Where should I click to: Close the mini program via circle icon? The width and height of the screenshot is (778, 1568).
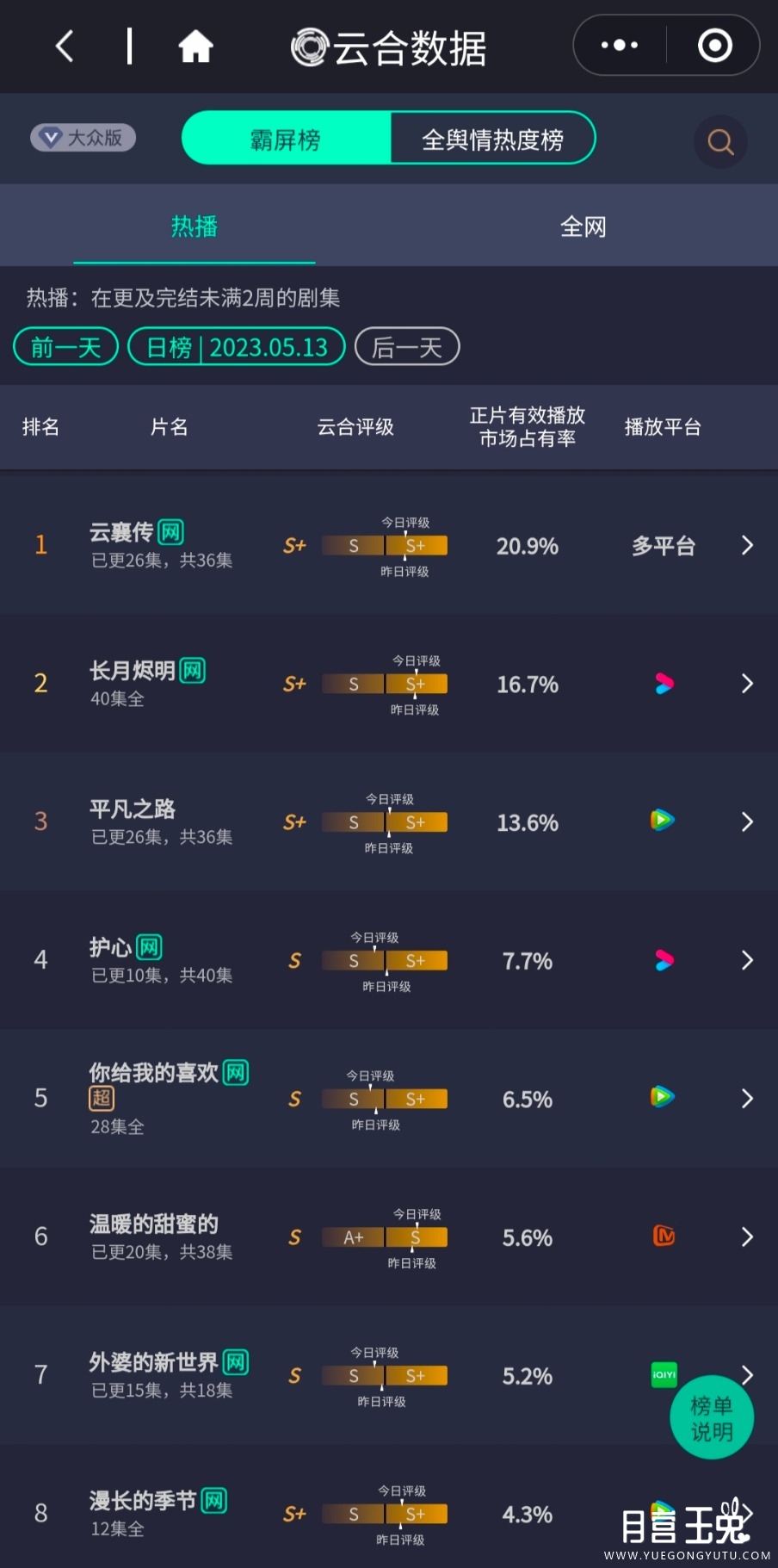(x=714, y=45)
